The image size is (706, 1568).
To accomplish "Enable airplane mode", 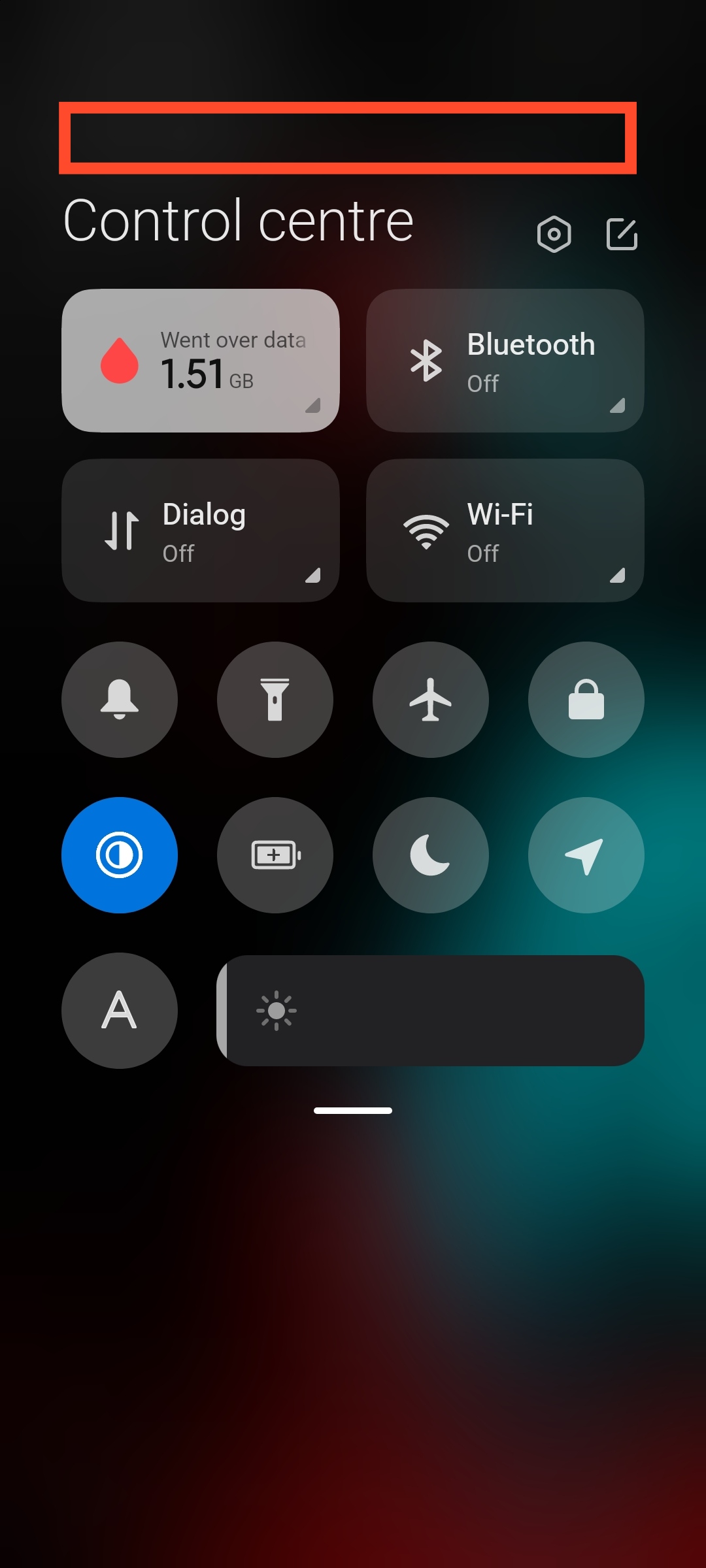I will (431, 700).
